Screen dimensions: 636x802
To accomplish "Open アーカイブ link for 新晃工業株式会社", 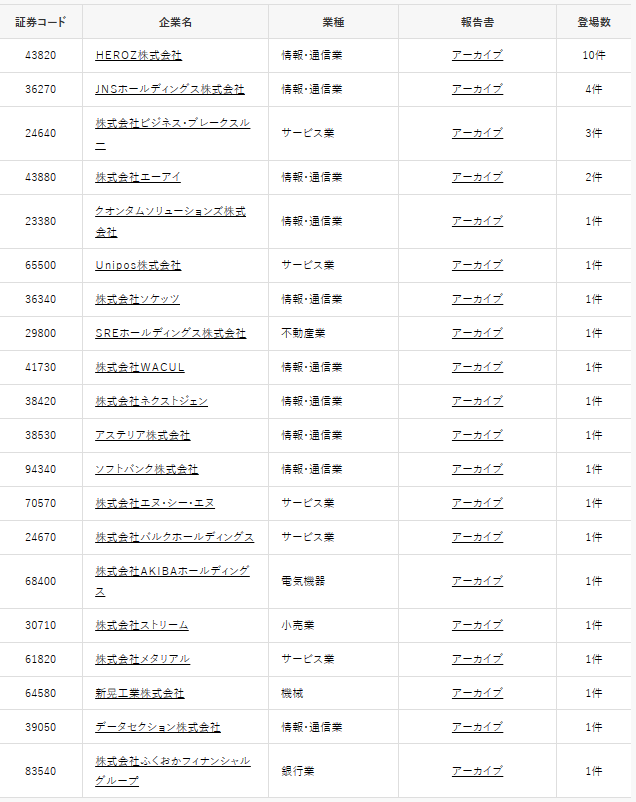I will pos(477,693).
